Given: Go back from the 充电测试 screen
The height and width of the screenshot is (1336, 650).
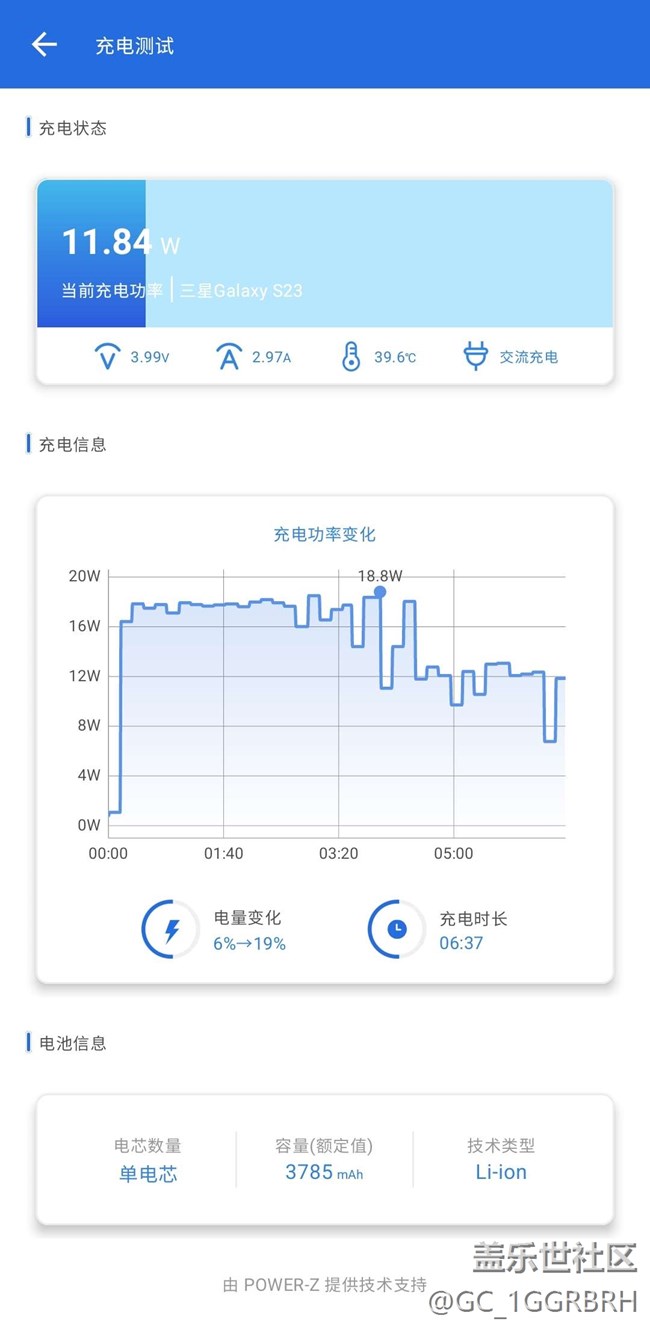Looking at the screenshot, I should 44,45.
